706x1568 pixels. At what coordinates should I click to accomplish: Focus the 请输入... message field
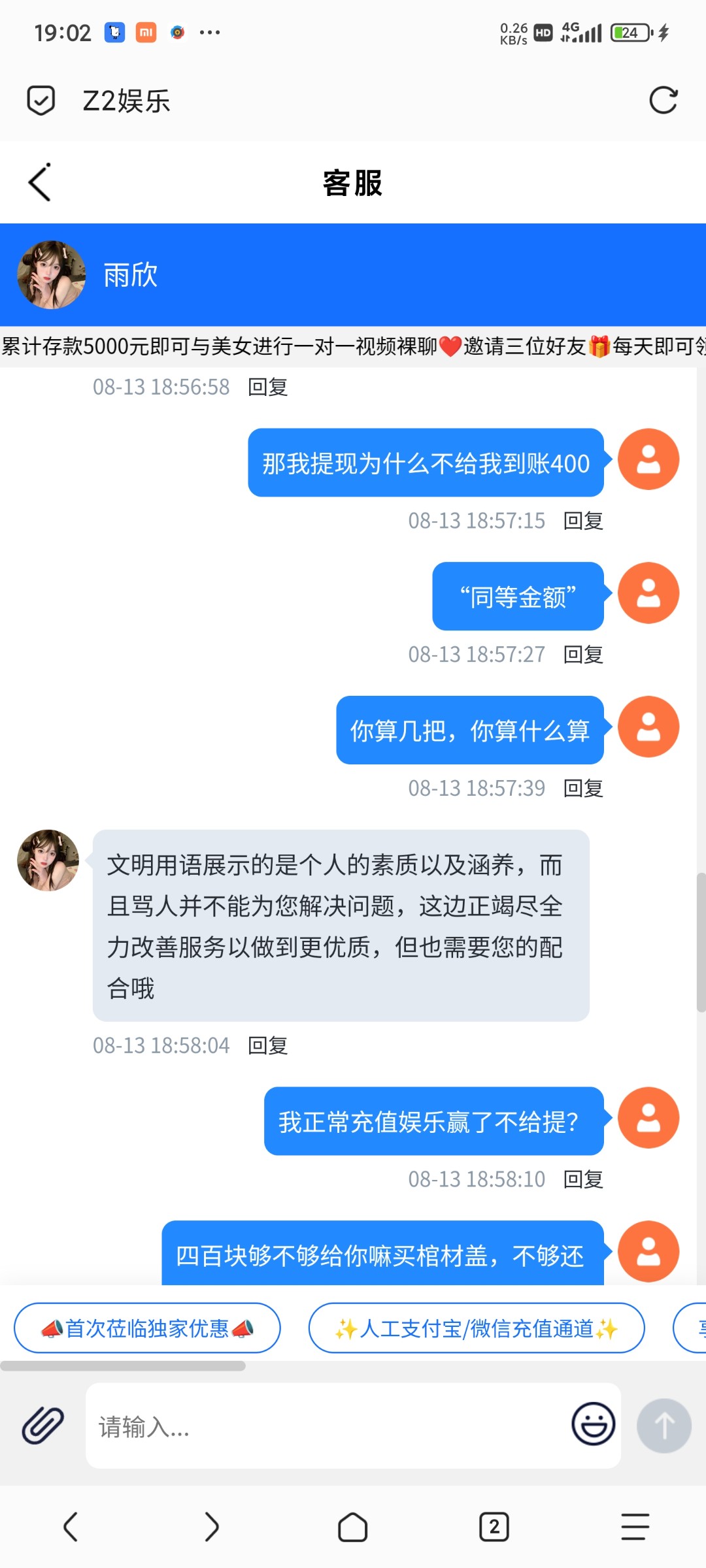click(327, 1426)
